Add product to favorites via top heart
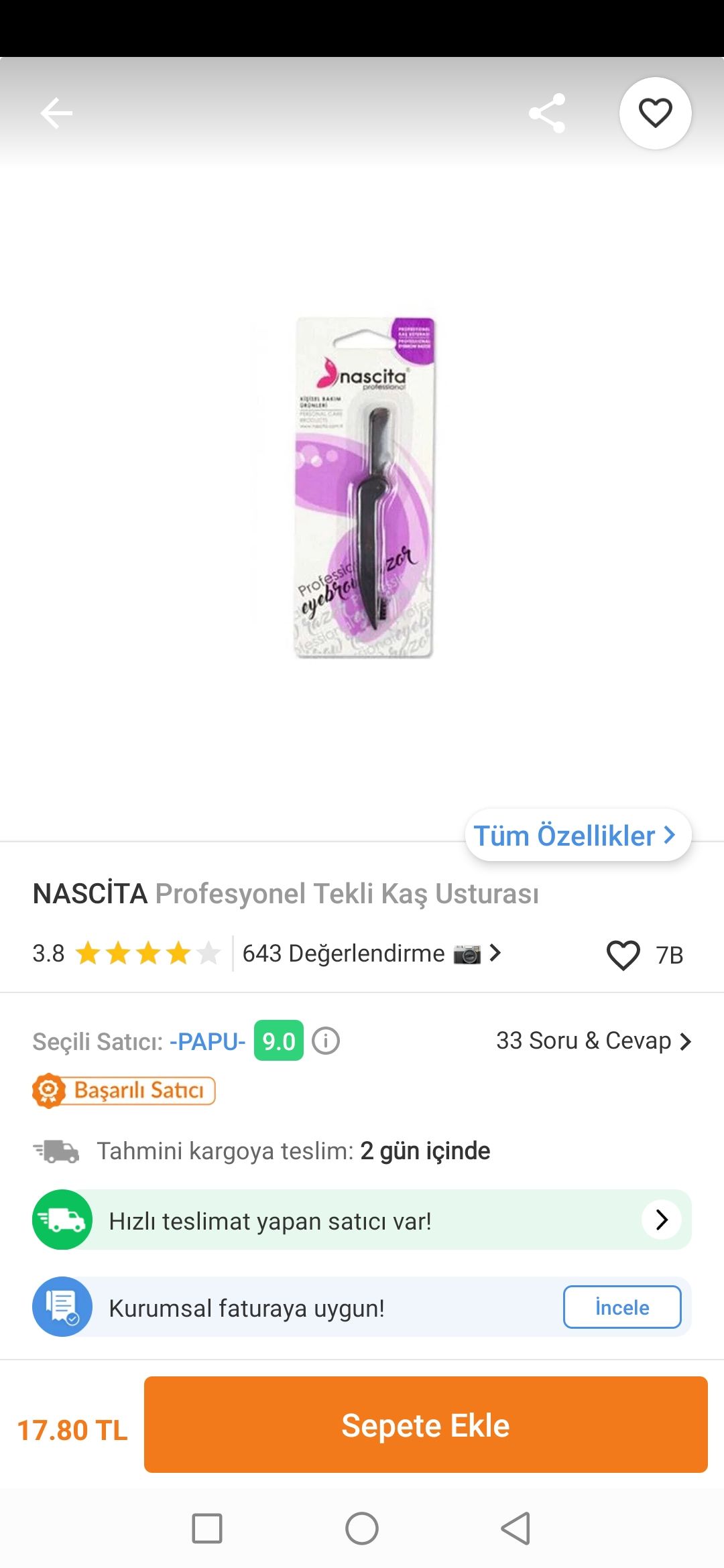Image resolution: width=724 pixels, height=1568 pixels. pos(656,113)
